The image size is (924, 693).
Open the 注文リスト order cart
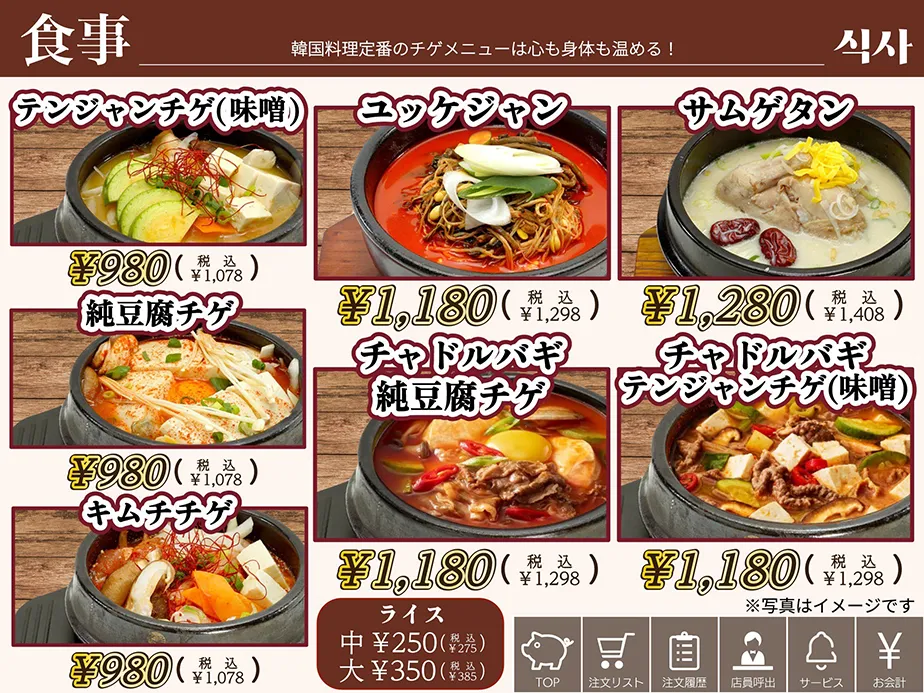615,655
